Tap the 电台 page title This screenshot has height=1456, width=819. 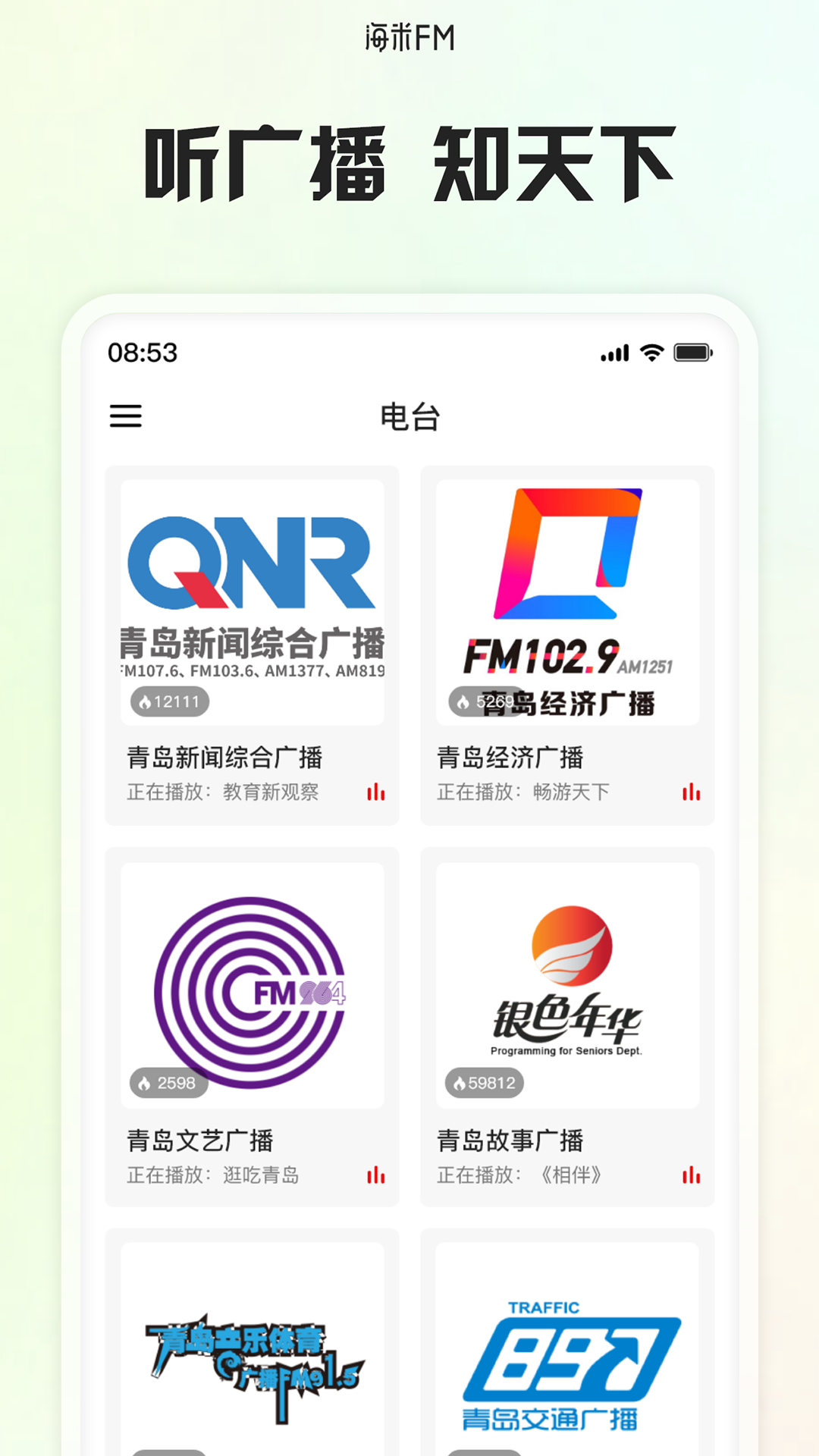point(409,416)
